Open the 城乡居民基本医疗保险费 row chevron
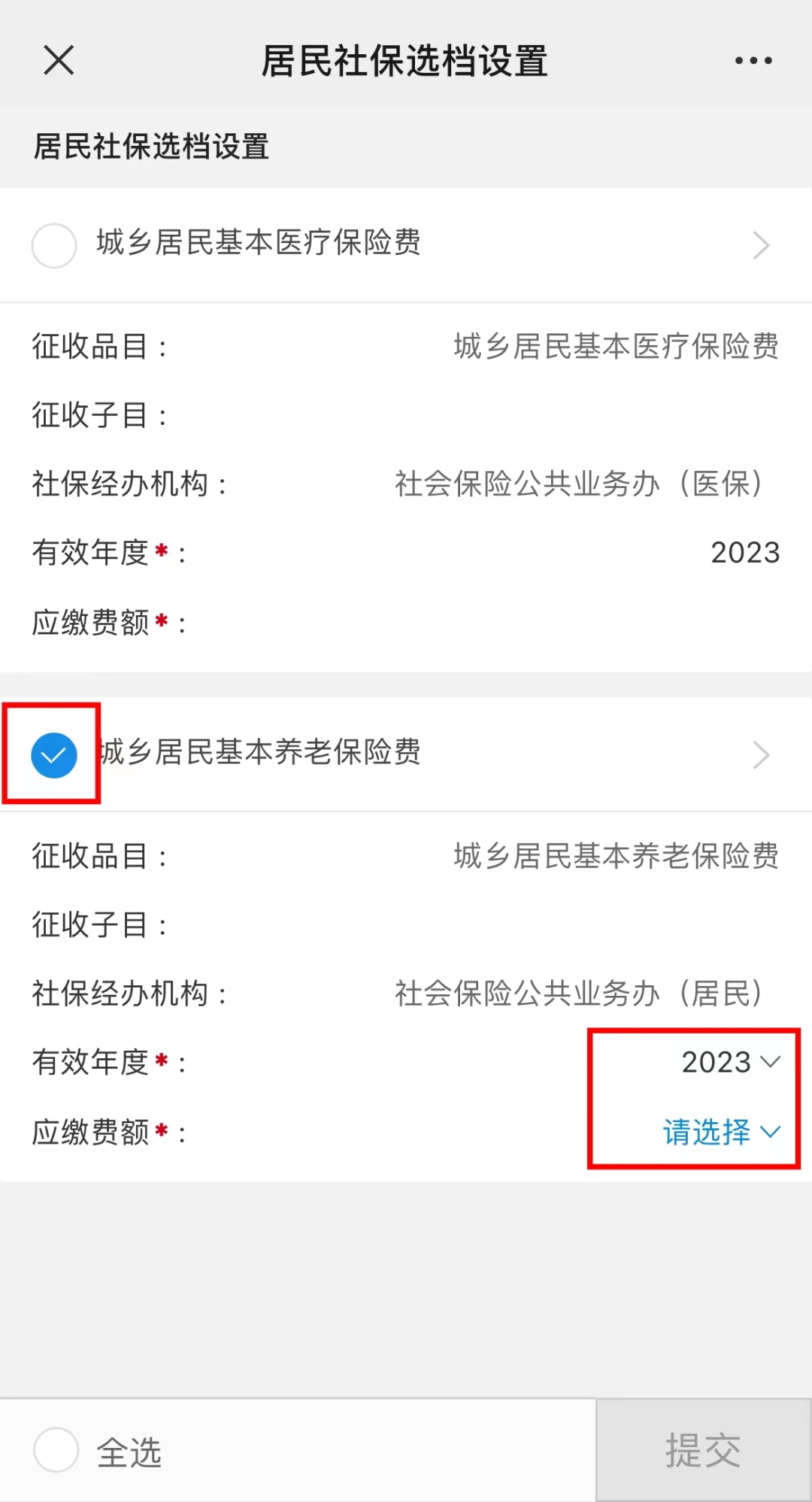 761,245
